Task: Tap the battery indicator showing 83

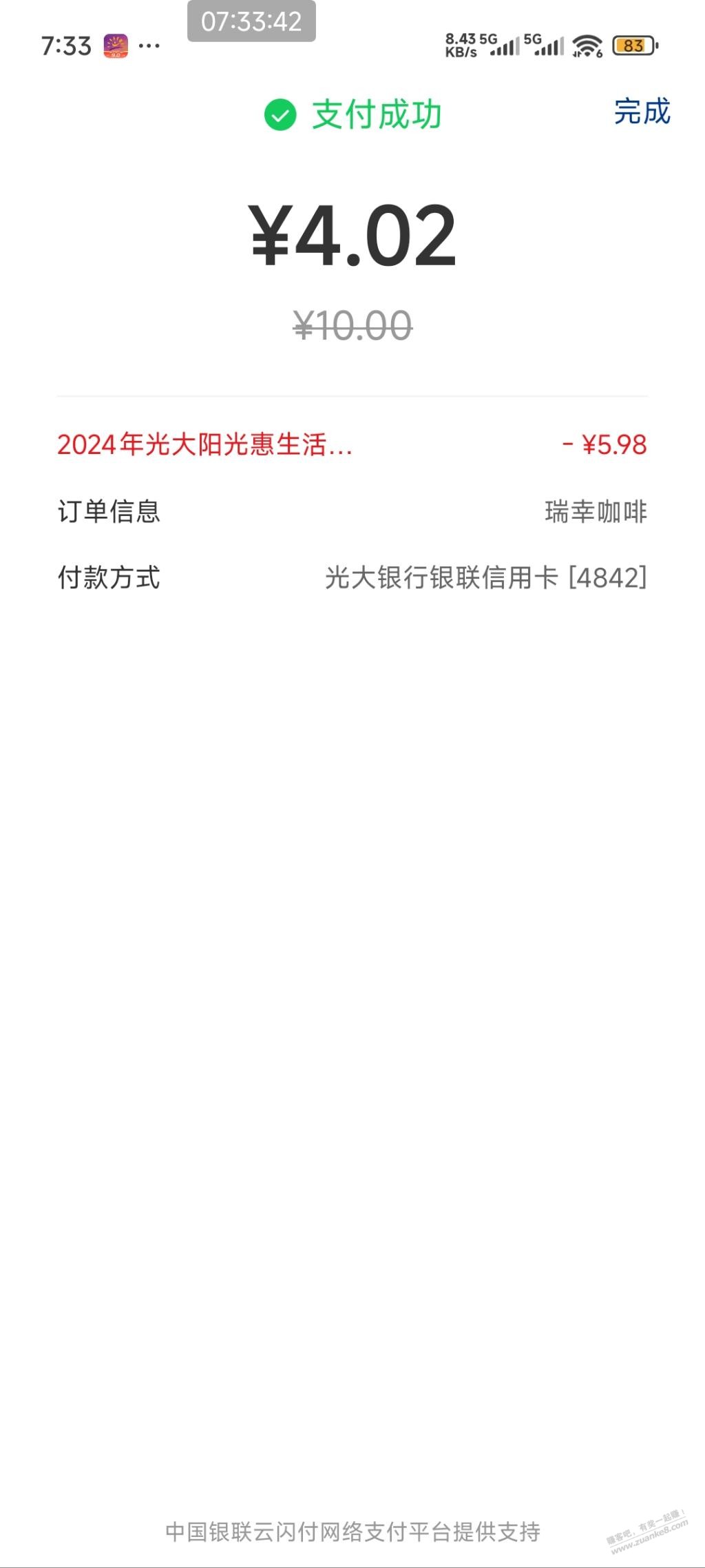Action: point(634,45)
